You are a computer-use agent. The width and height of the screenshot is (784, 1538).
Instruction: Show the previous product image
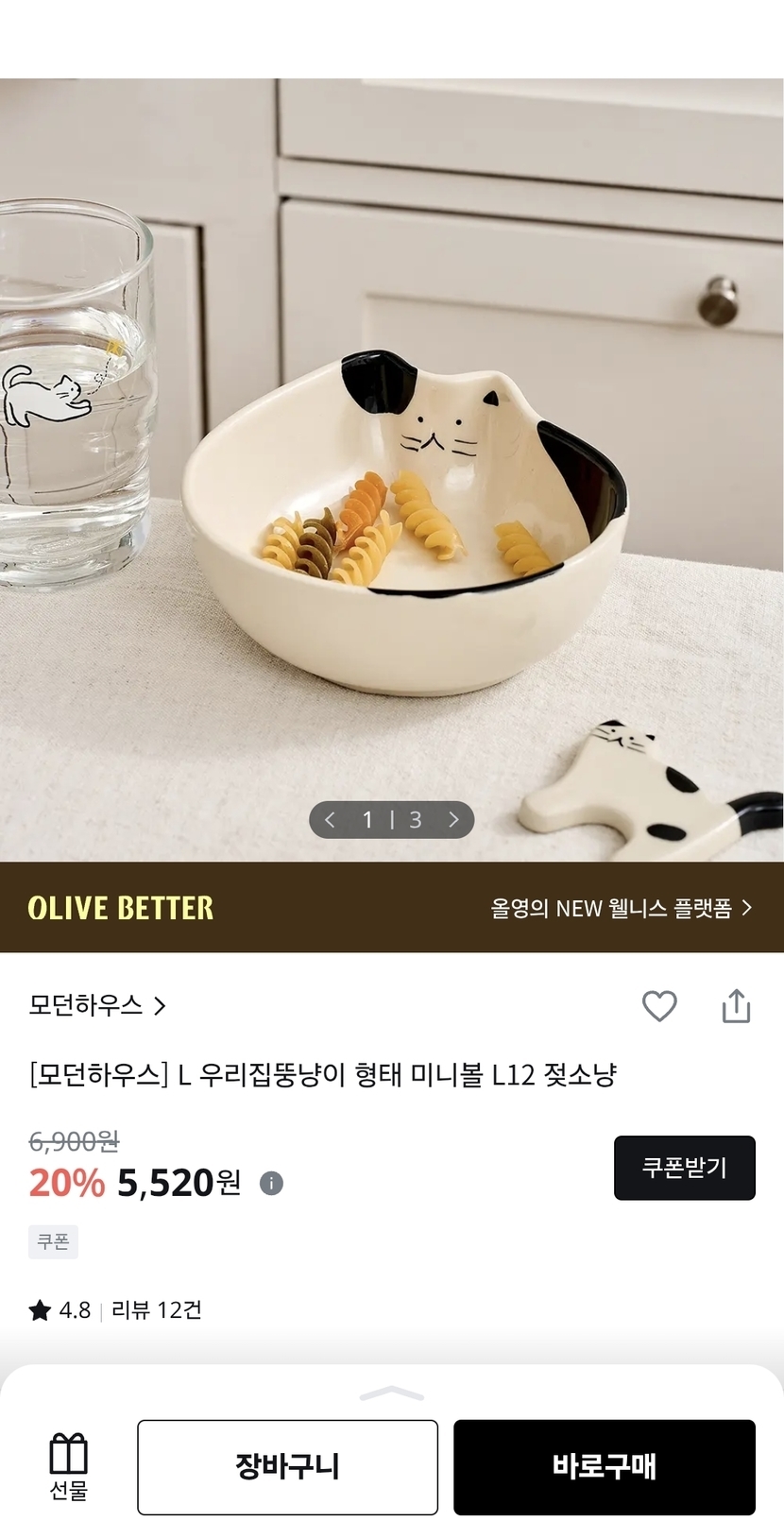coord(330,820)
